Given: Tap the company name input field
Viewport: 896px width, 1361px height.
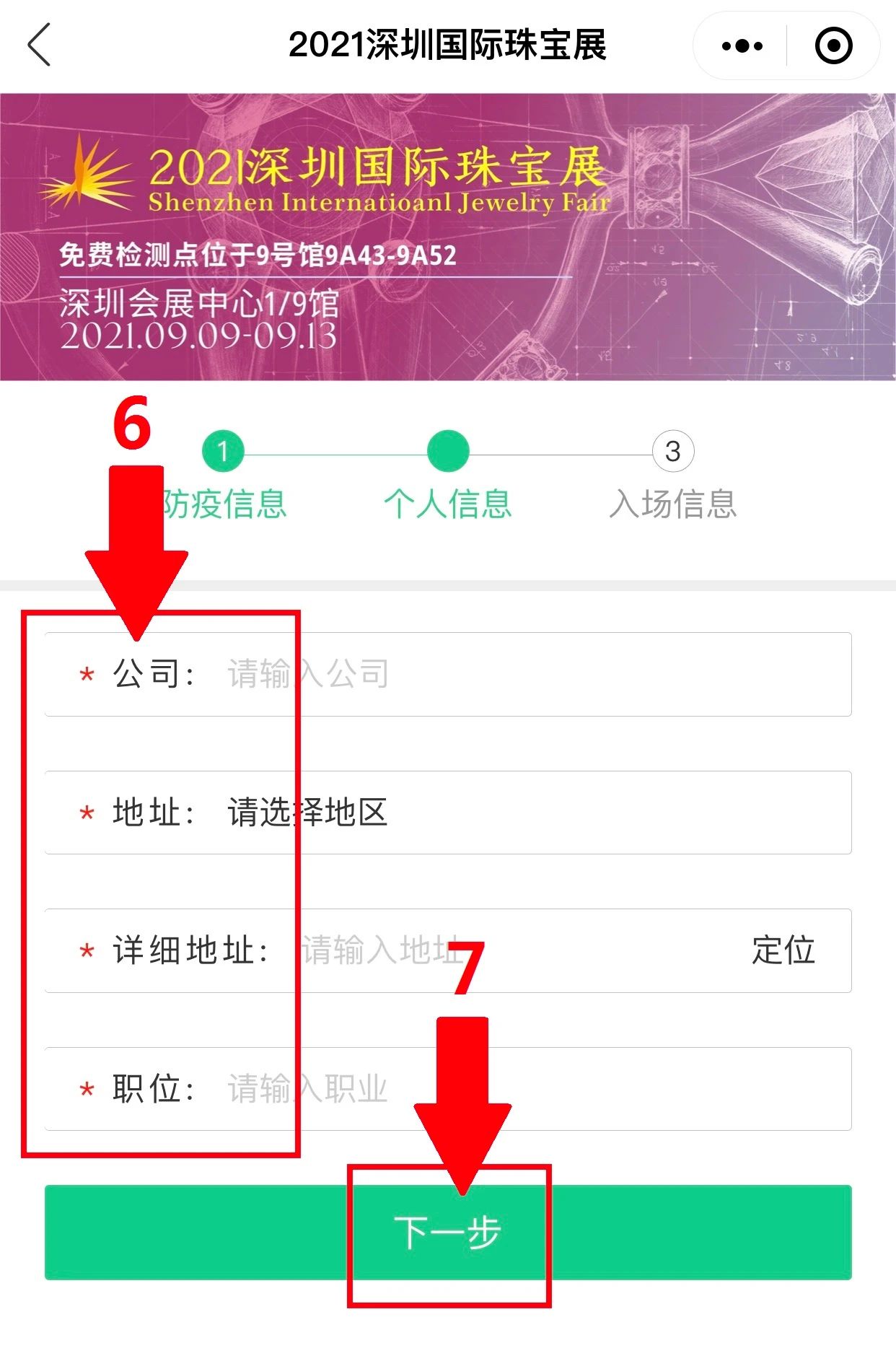Looking at the screenshot, I should (534, 674).
